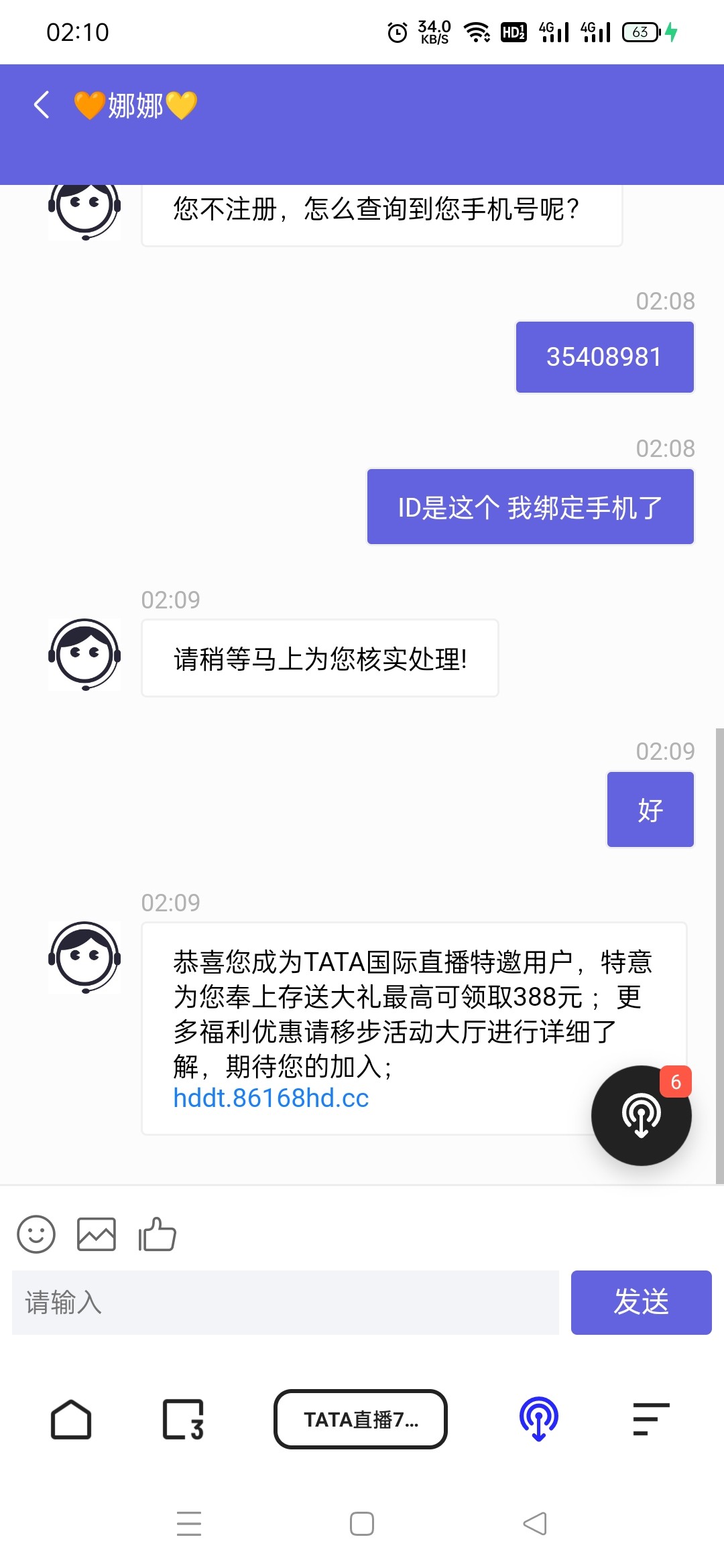Open the floating black podcast button
Viewport: 724px width, 1568px height.
(x=641, y=1116)
